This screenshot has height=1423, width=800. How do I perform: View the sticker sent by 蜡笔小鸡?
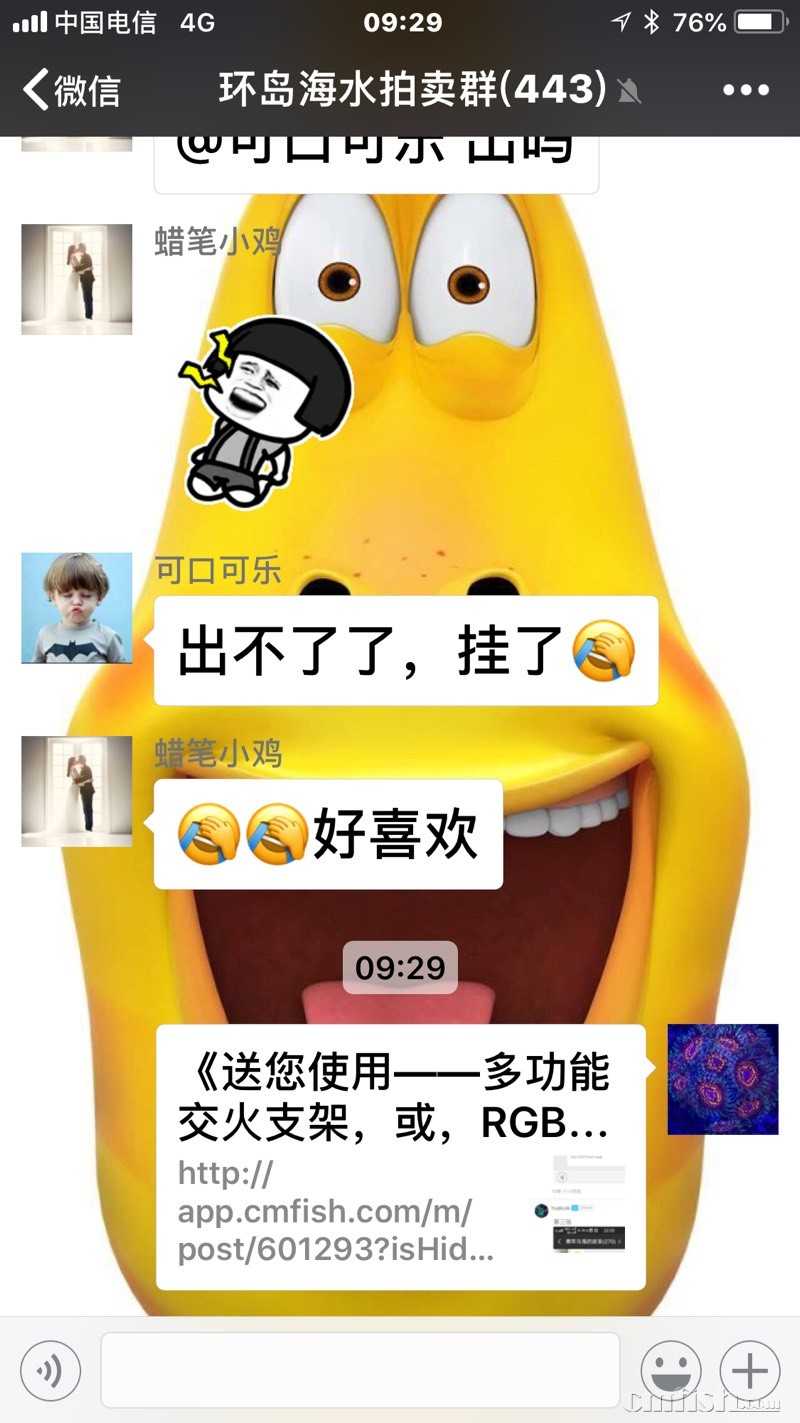265,410
